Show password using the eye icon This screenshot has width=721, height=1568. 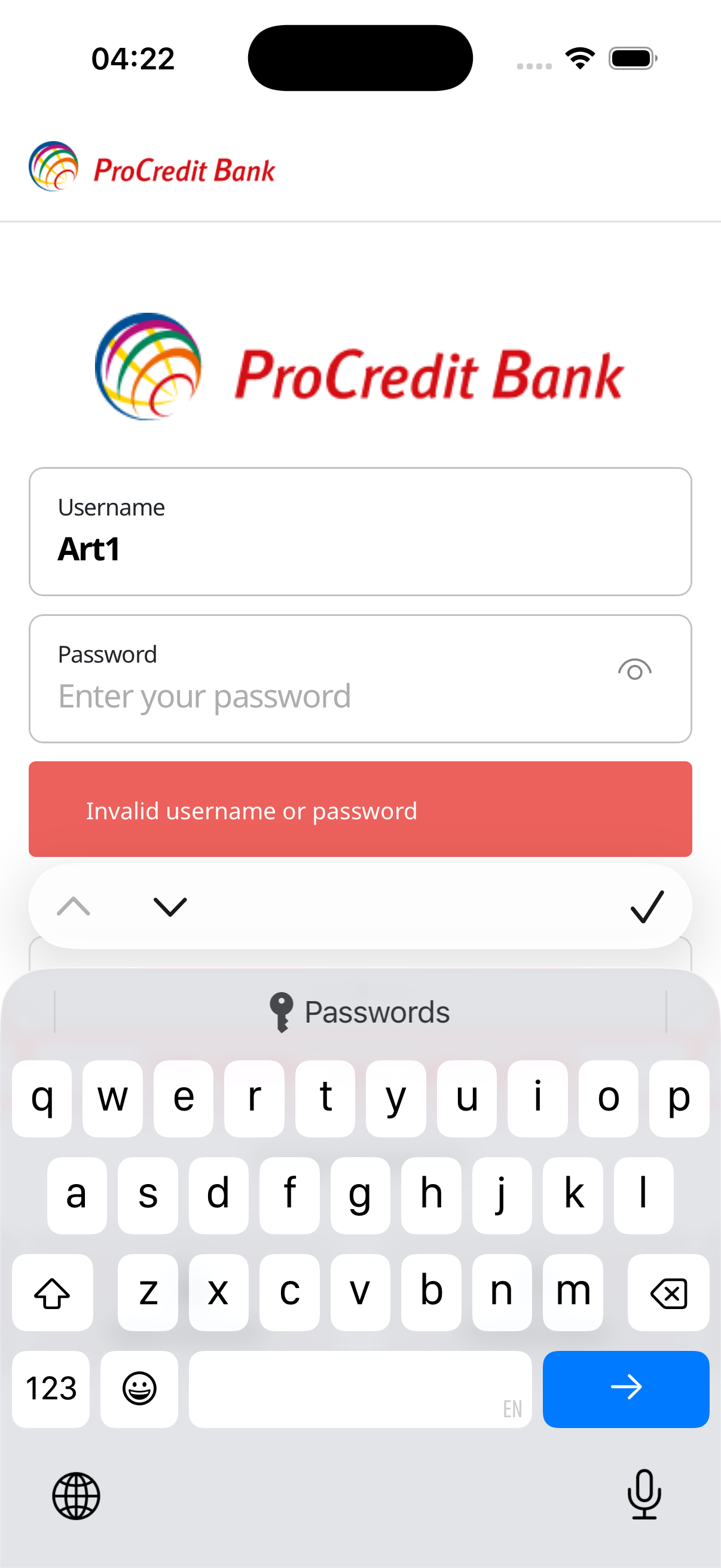tap(634, 670)
